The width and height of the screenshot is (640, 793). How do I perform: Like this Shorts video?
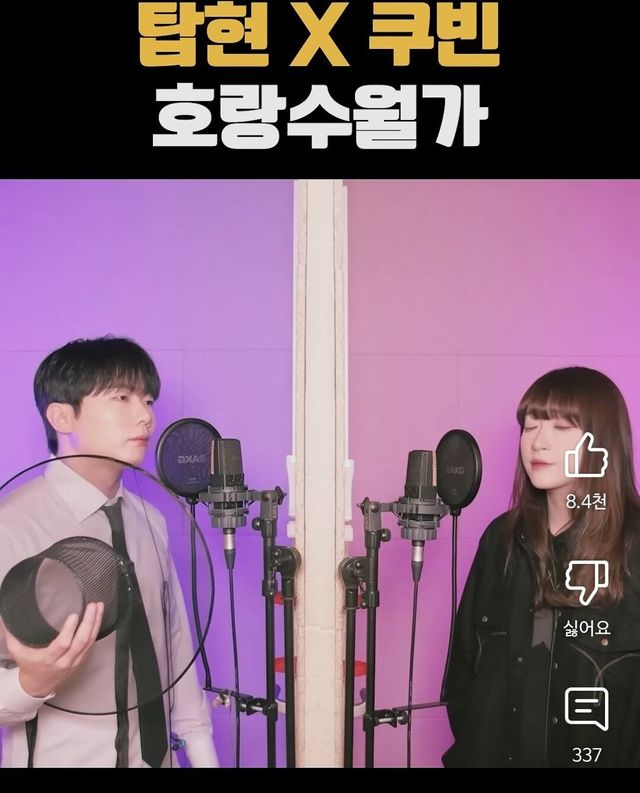click(586, 456)
